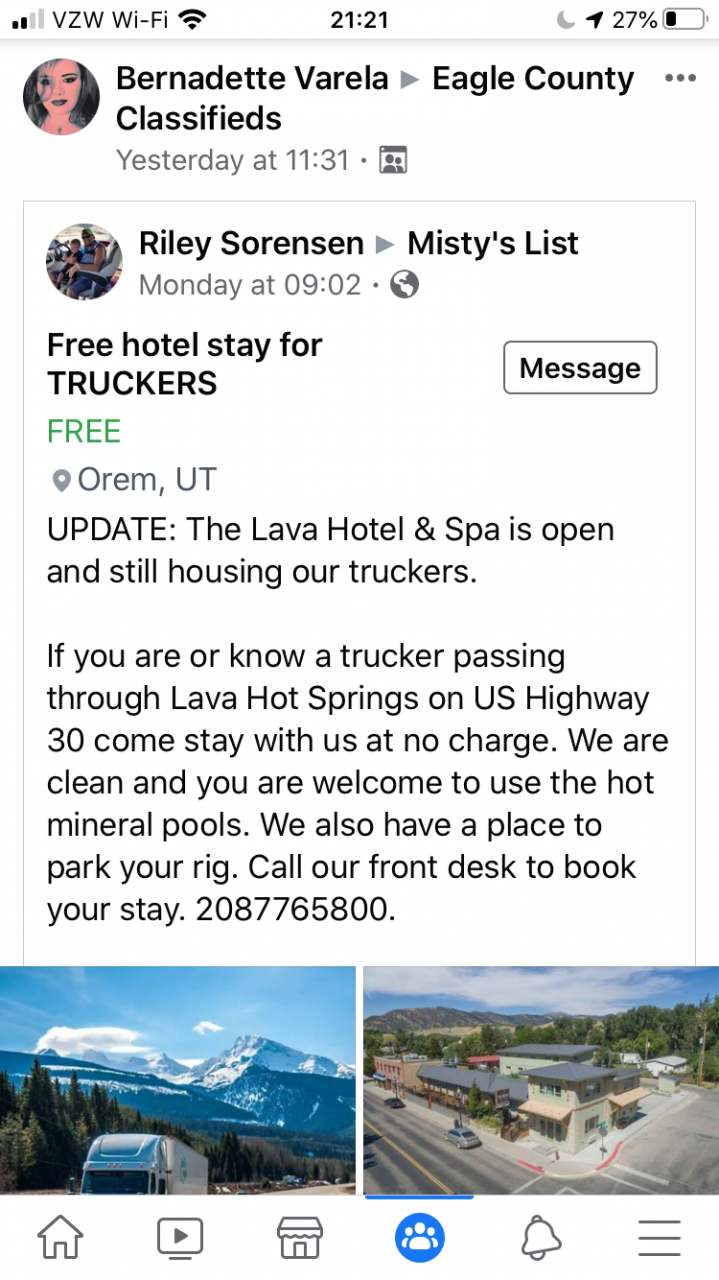
Task: View Riley Sorensen's profile picture
Action: [84, 262]
